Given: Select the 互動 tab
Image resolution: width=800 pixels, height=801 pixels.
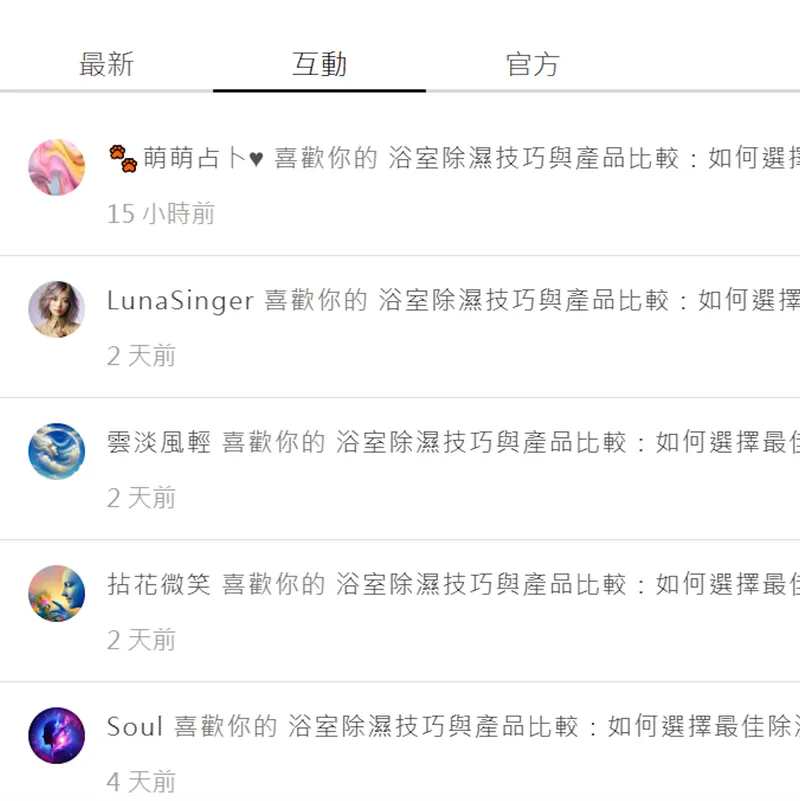Looking at the screenshot, I should (x=319, y=66).
